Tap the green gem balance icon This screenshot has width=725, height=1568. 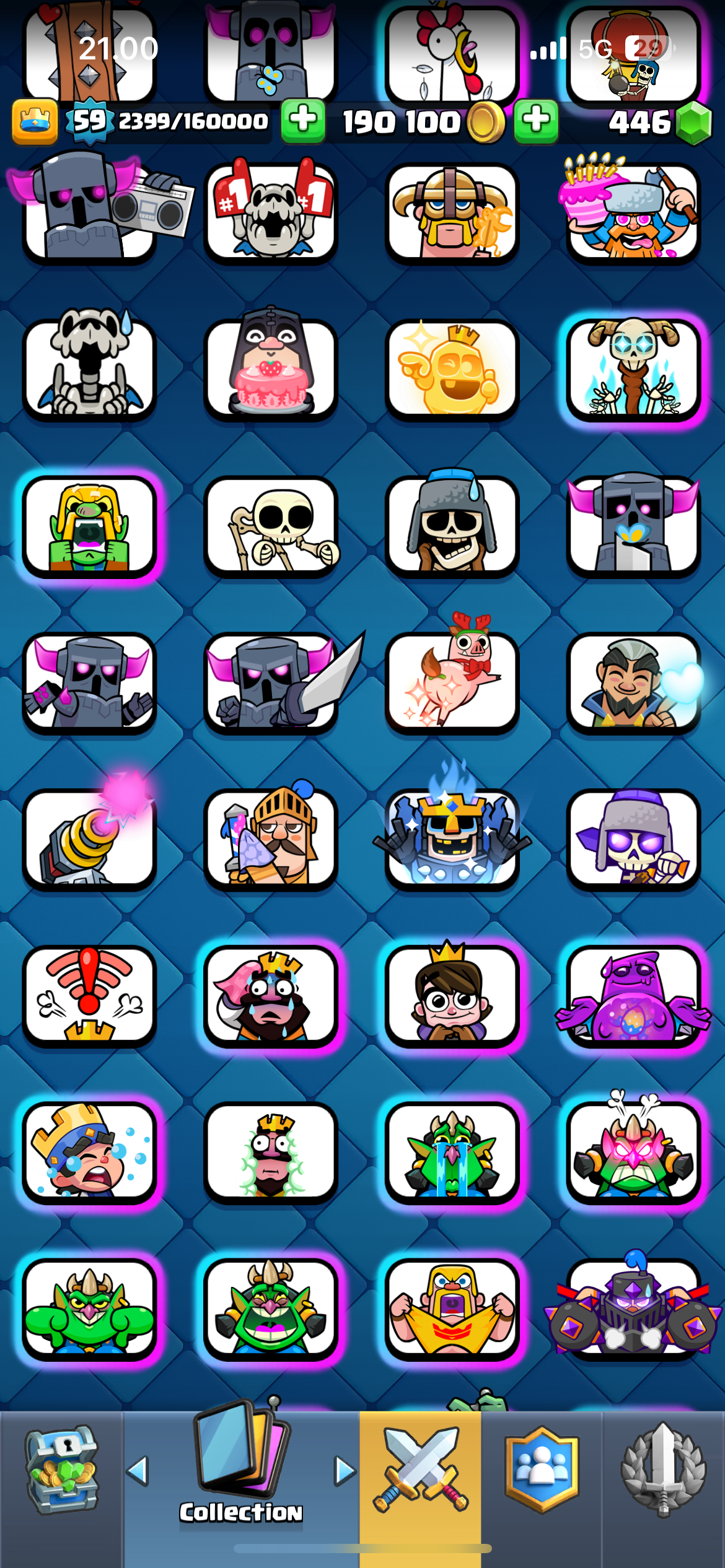tap(693, 123)
